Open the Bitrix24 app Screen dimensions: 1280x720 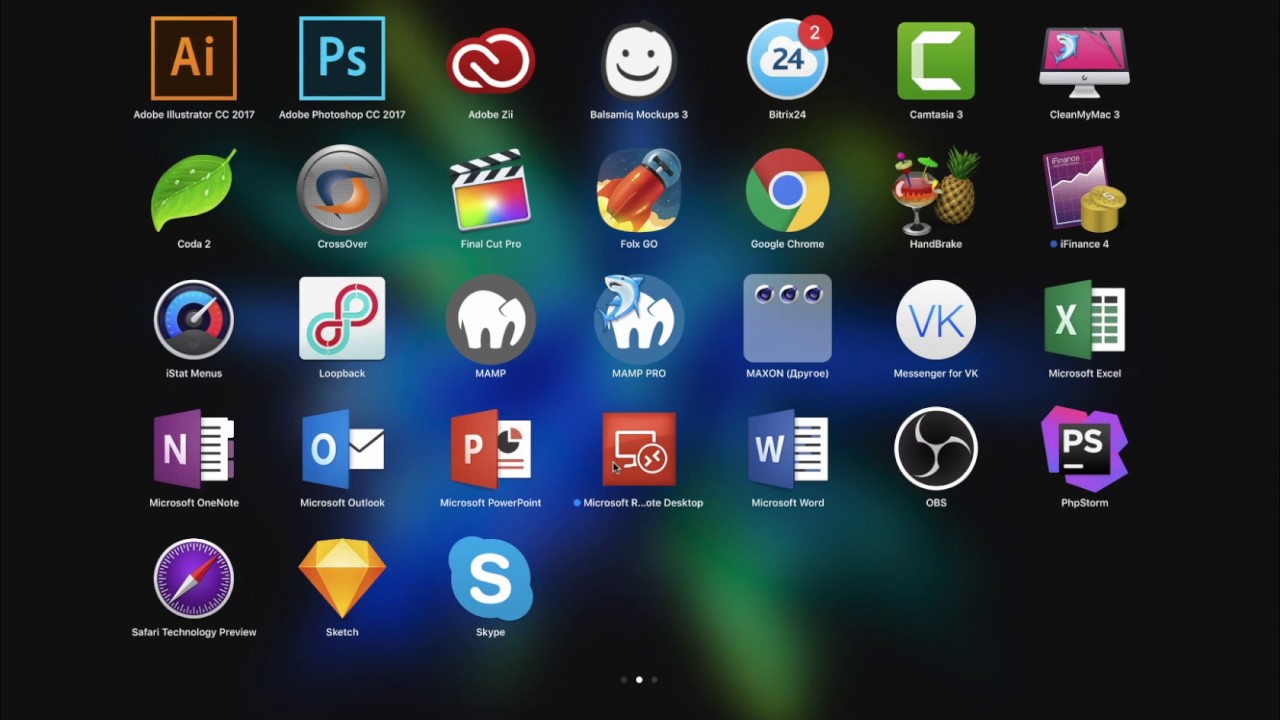(x=787, y=60)
